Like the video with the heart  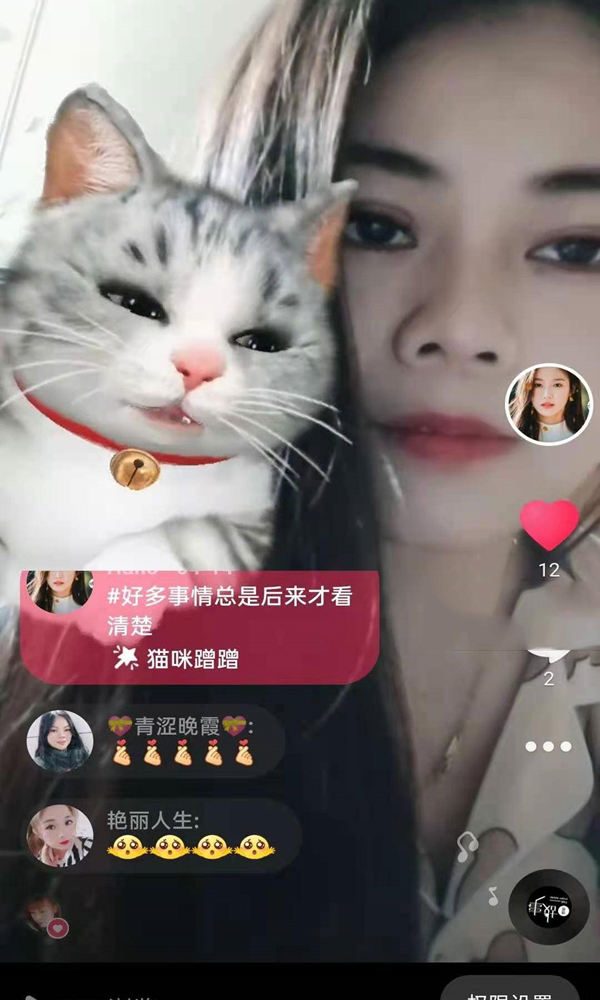pyautogui.click(x=549, y=525)
